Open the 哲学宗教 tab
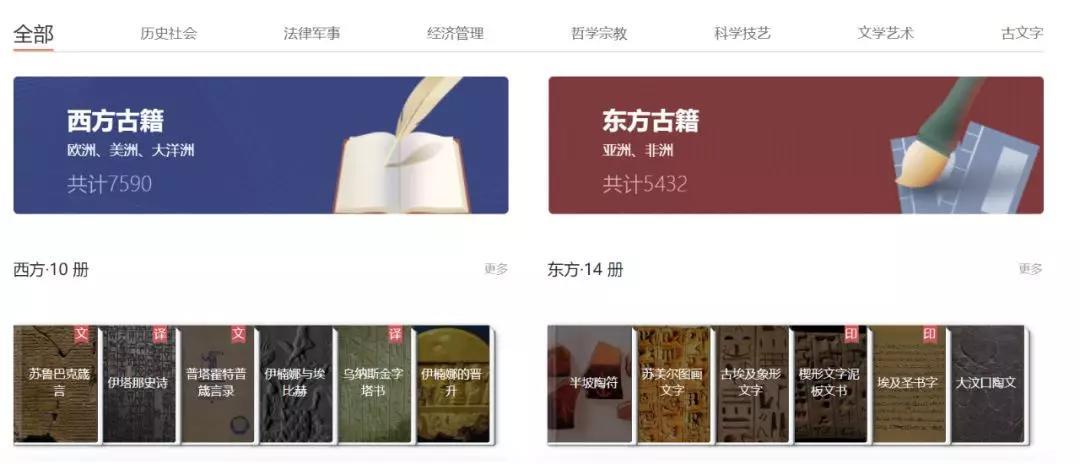Screen dimensions: 1080x464 (598, 33)
